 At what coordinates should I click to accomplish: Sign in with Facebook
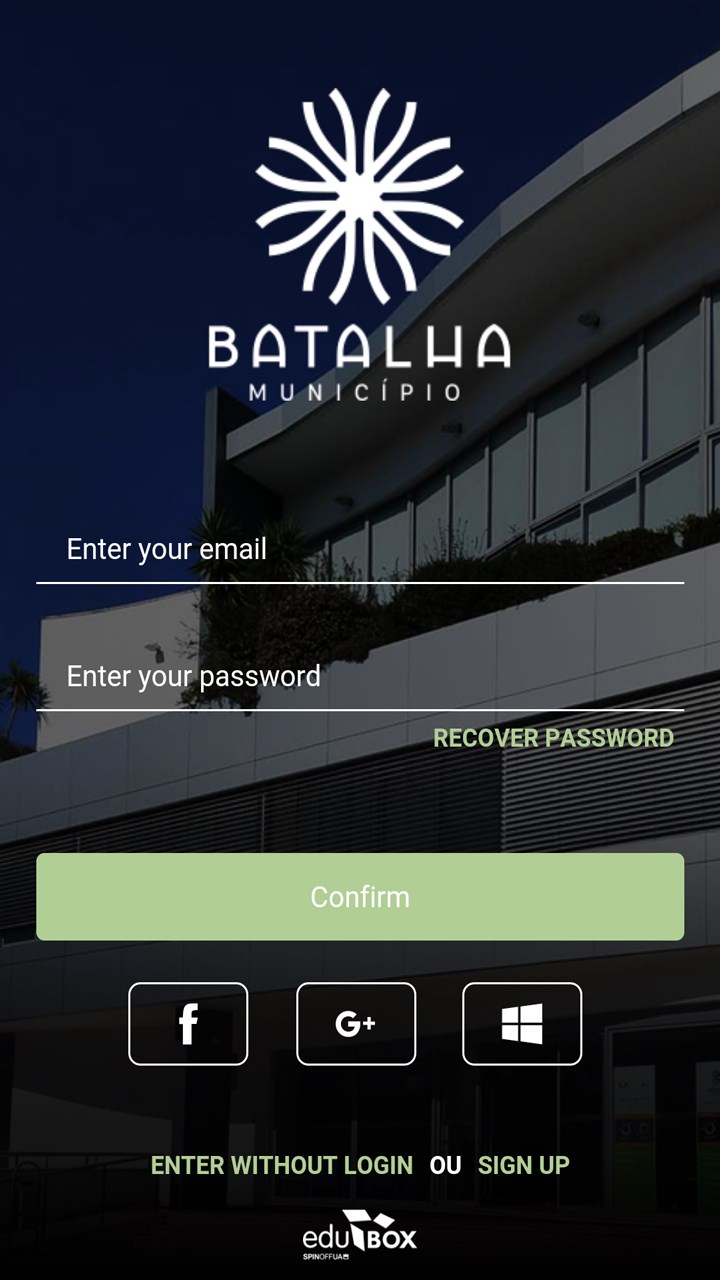tap(188, 1024)
